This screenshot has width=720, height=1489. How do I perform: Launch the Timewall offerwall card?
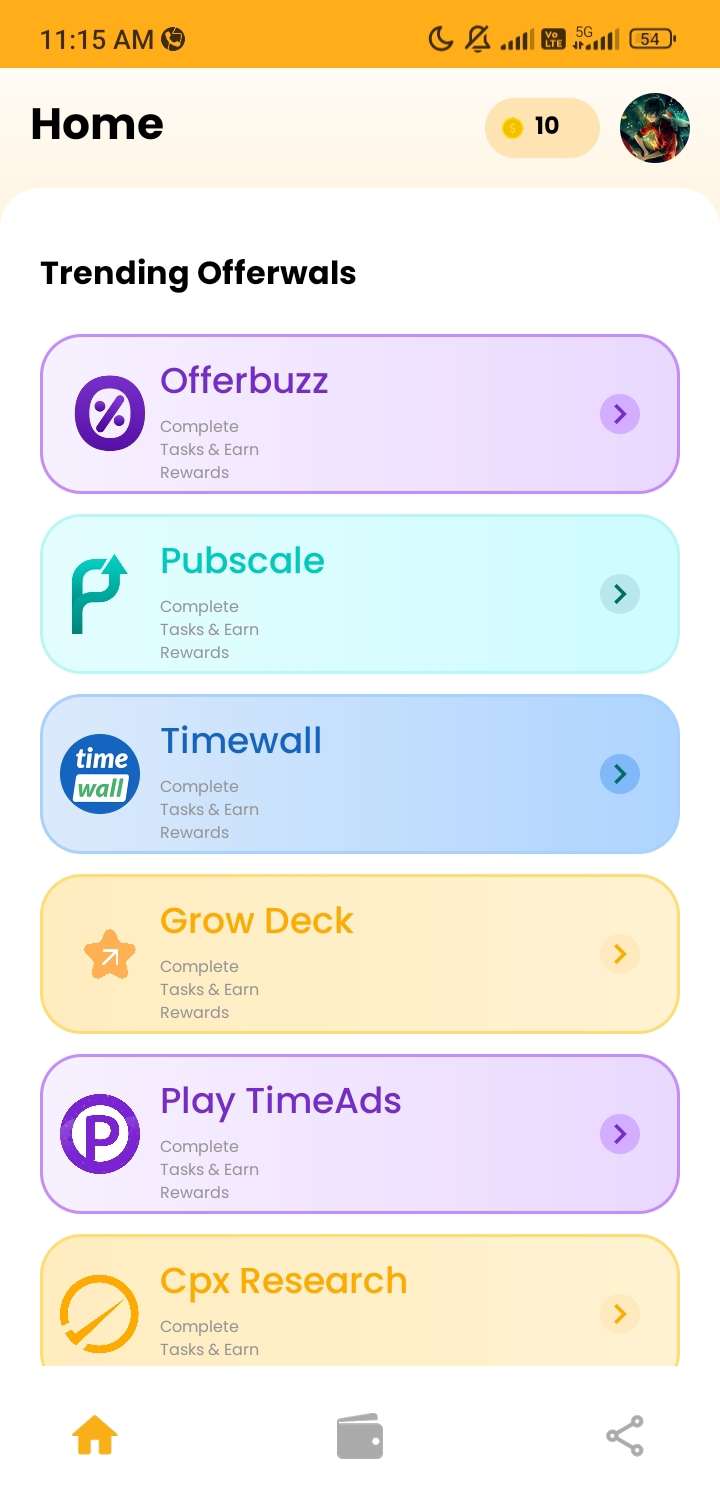pyautogui.click(x=360, y=774)
